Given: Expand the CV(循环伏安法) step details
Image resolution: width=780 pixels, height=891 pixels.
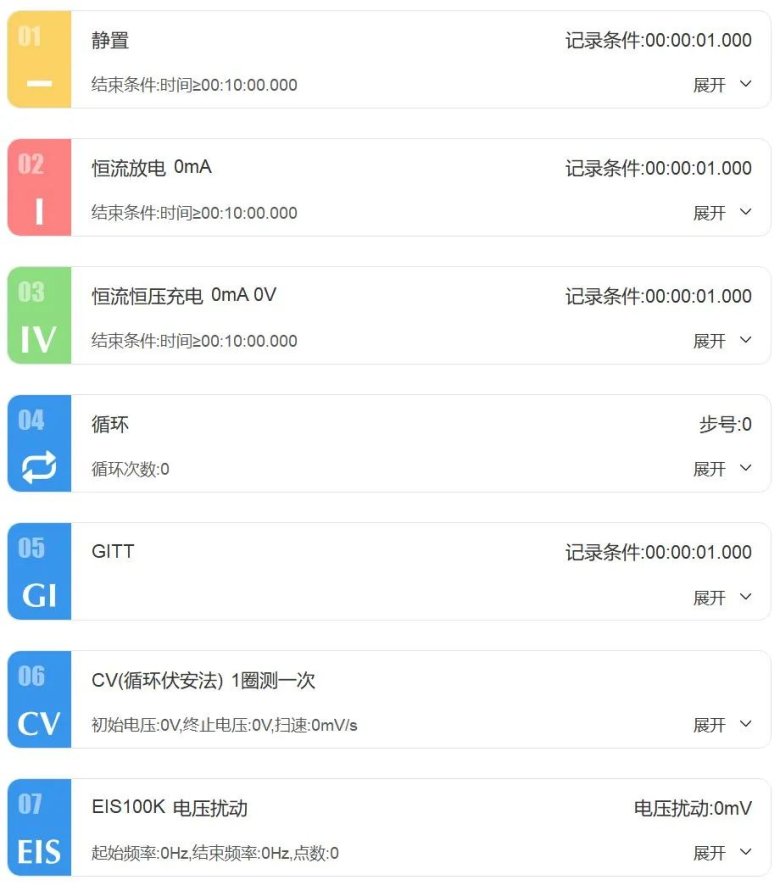Looking at the screenshot, I should coord(722,725).
